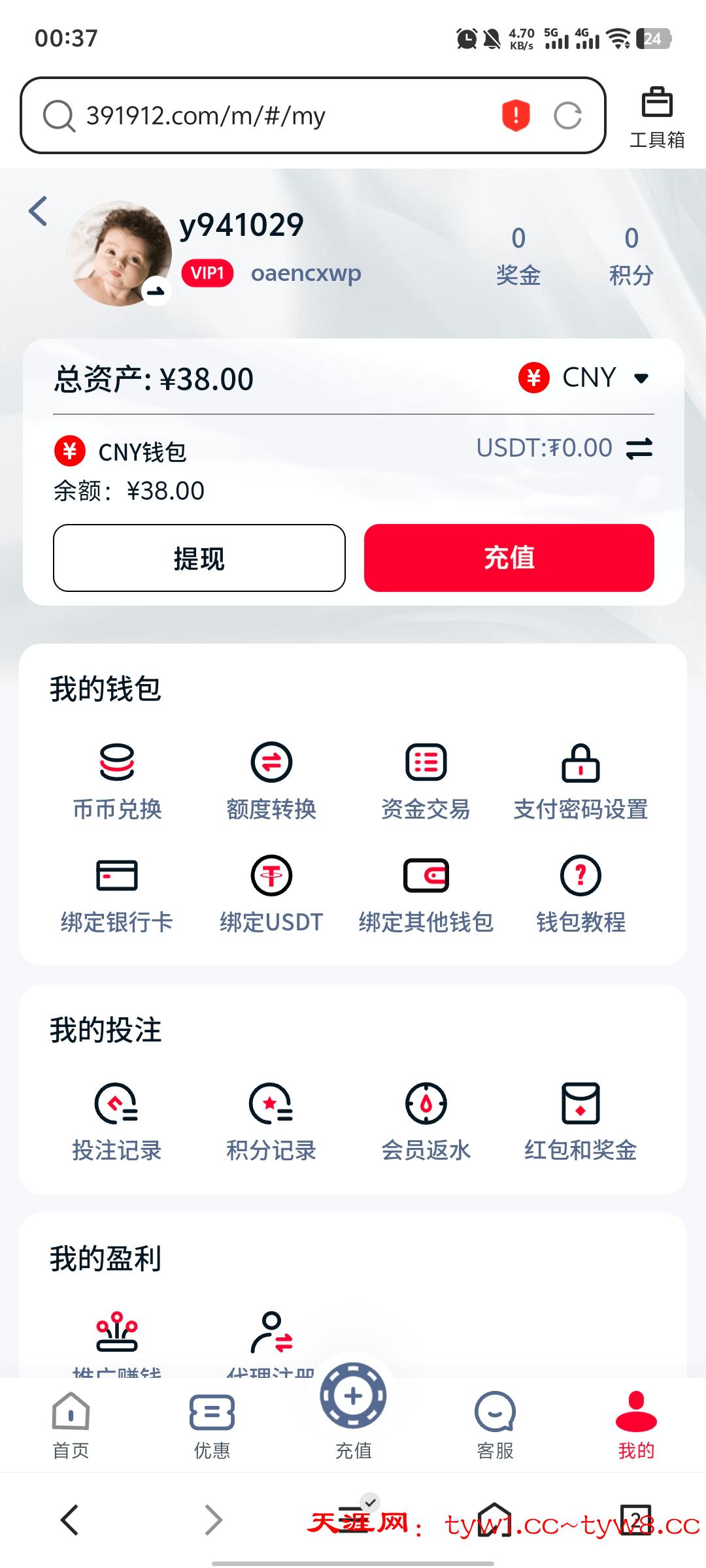Switch to the 优惠 promotions tab
This screenshot has height=1568, width=706.
[x=212, y=1426]
